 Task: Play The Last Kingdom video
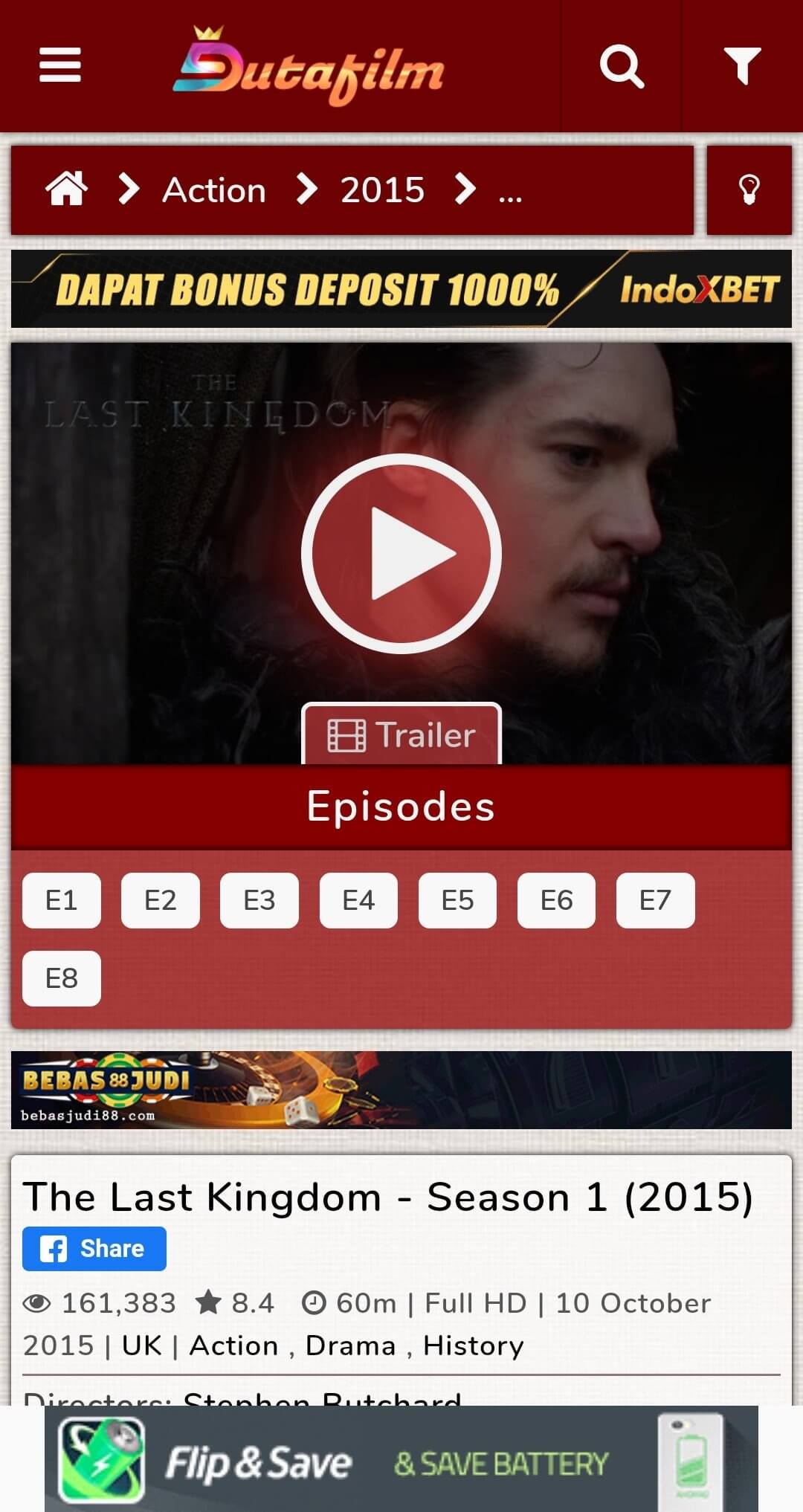tap(401, 554)
